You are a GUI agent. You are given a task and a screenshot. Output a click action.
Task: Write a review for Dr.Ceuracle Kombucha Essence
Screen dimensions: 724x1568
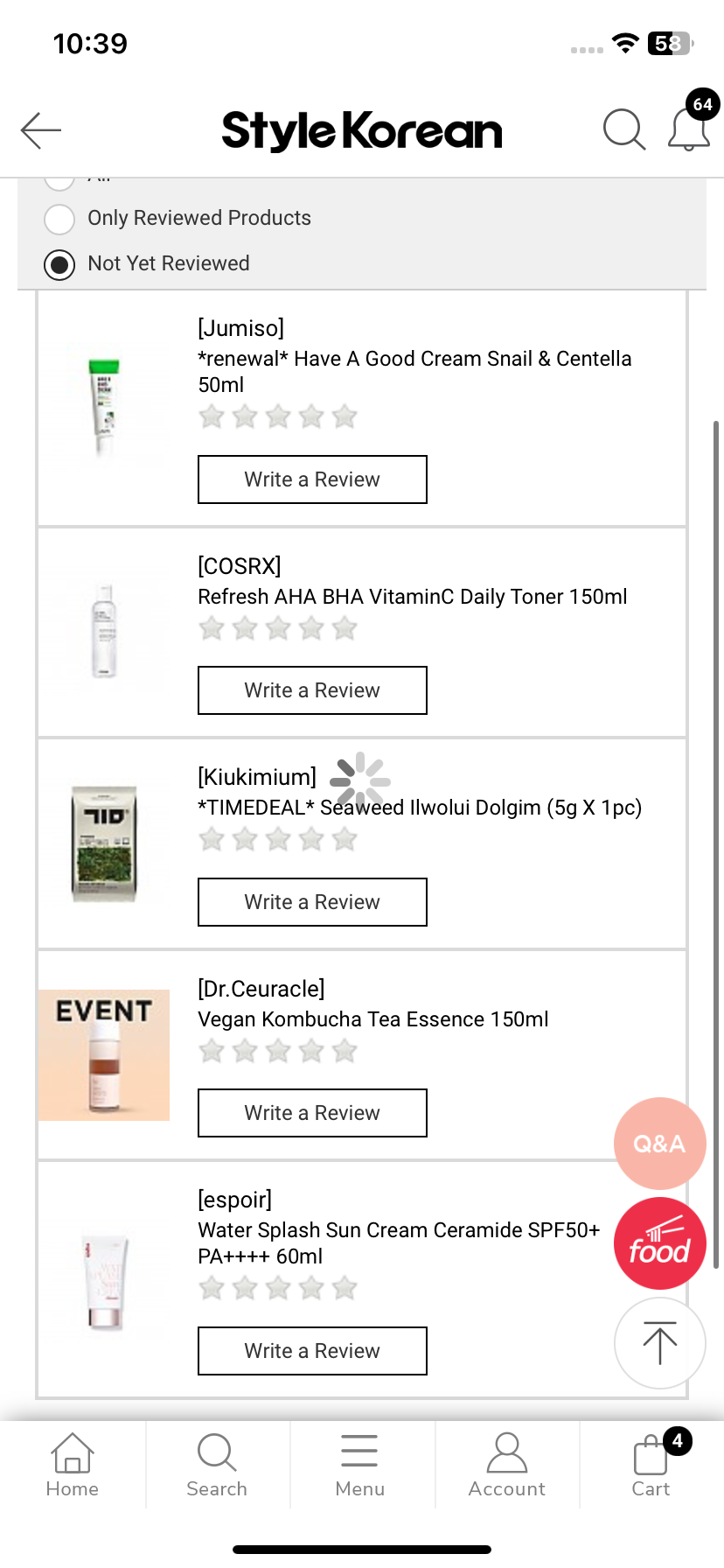tap(312, 1113)
